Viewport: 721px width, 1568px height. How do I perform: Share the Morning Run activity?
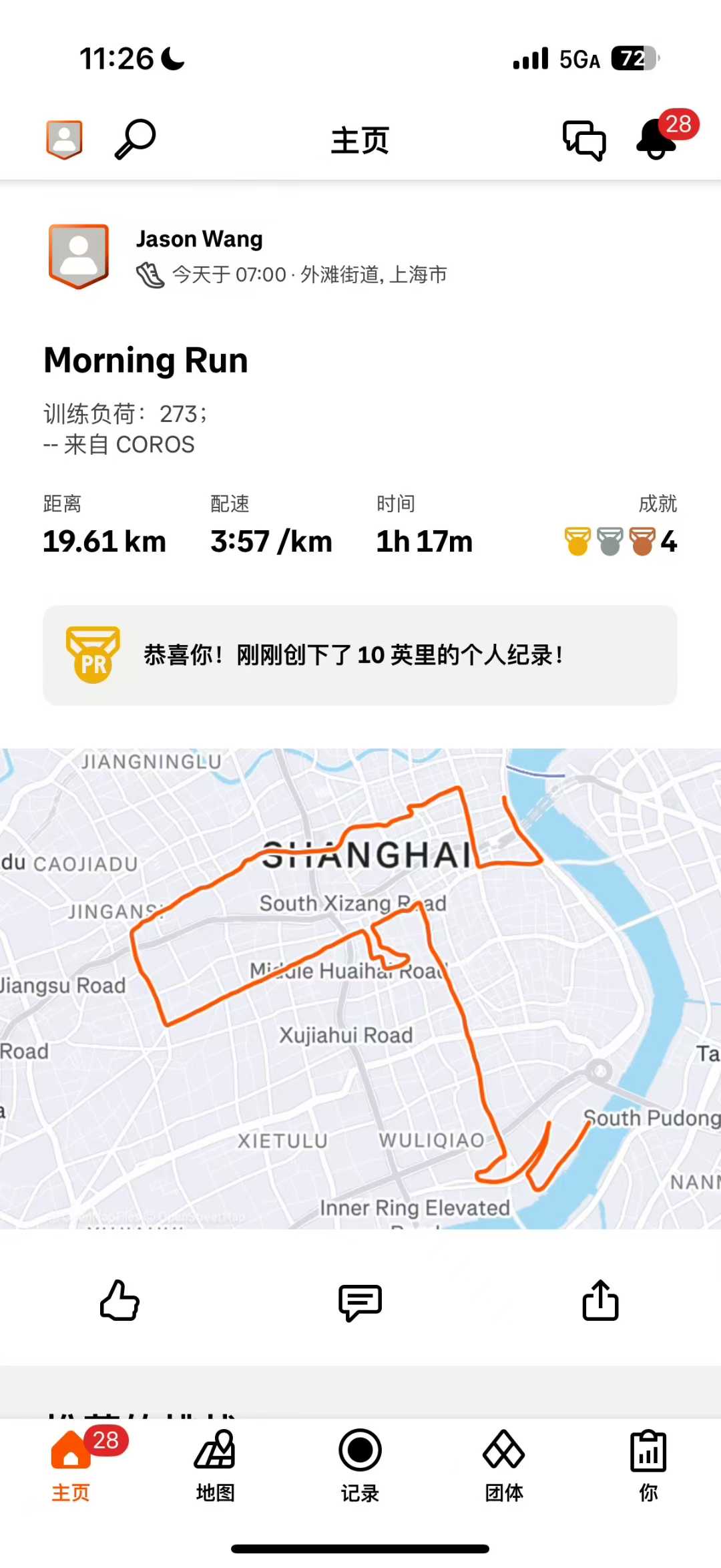click(x=600, y=1301)
